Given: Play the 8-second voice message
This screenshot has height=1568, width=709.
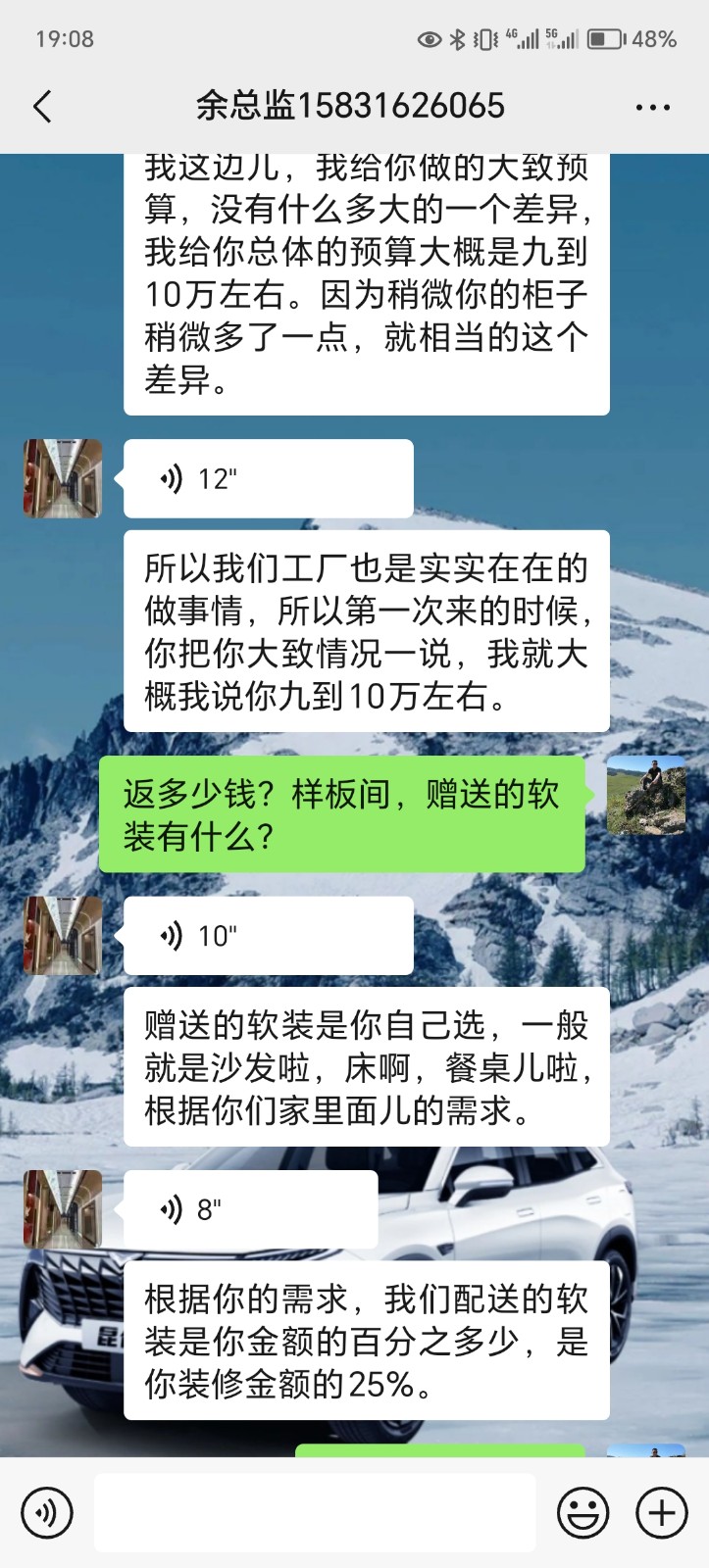Looking at the screenshot, I should (249, 1208).
